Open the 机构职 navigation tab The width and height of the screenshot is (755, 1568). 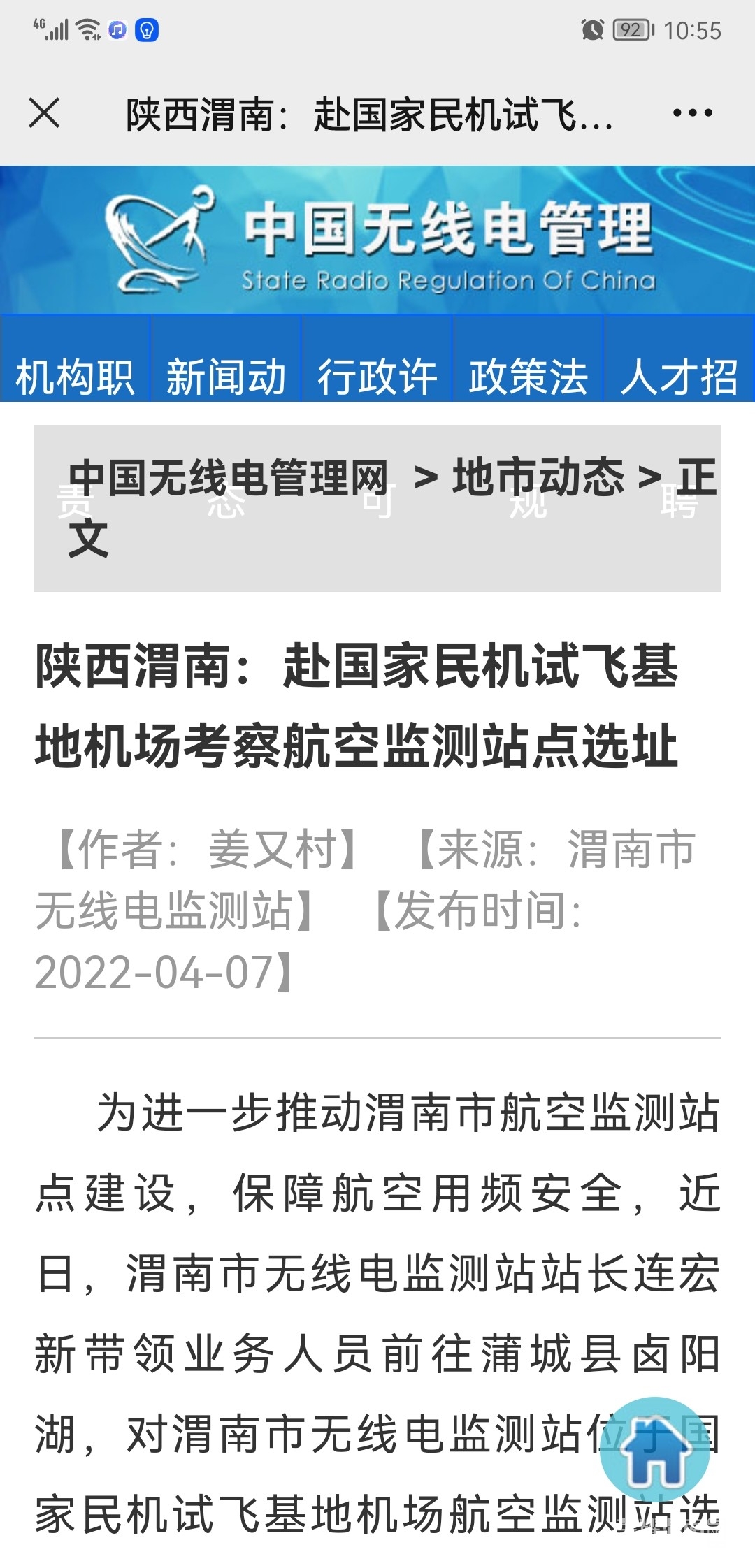[x=75, y=376]
